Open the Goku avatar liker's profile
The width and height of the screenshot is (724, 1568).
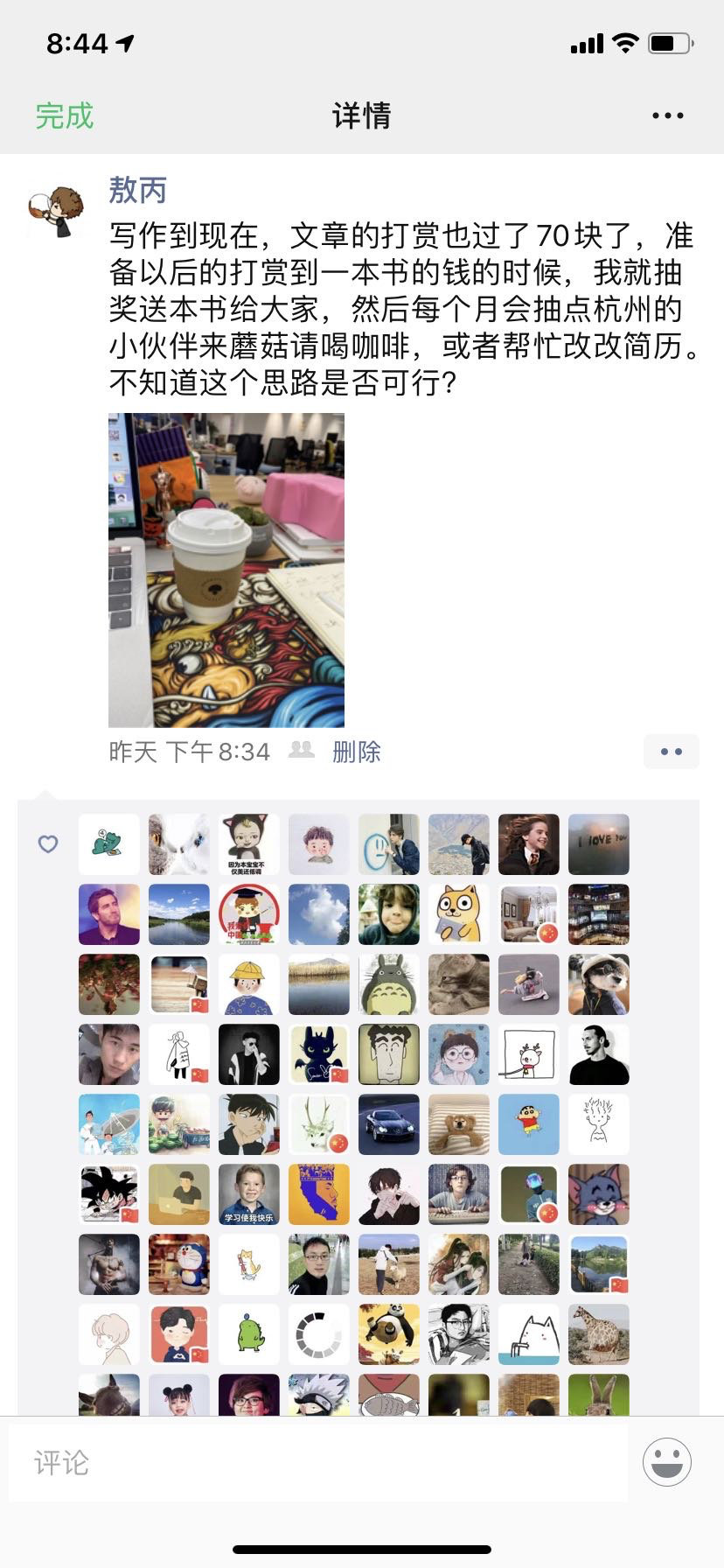(108, 1194)
